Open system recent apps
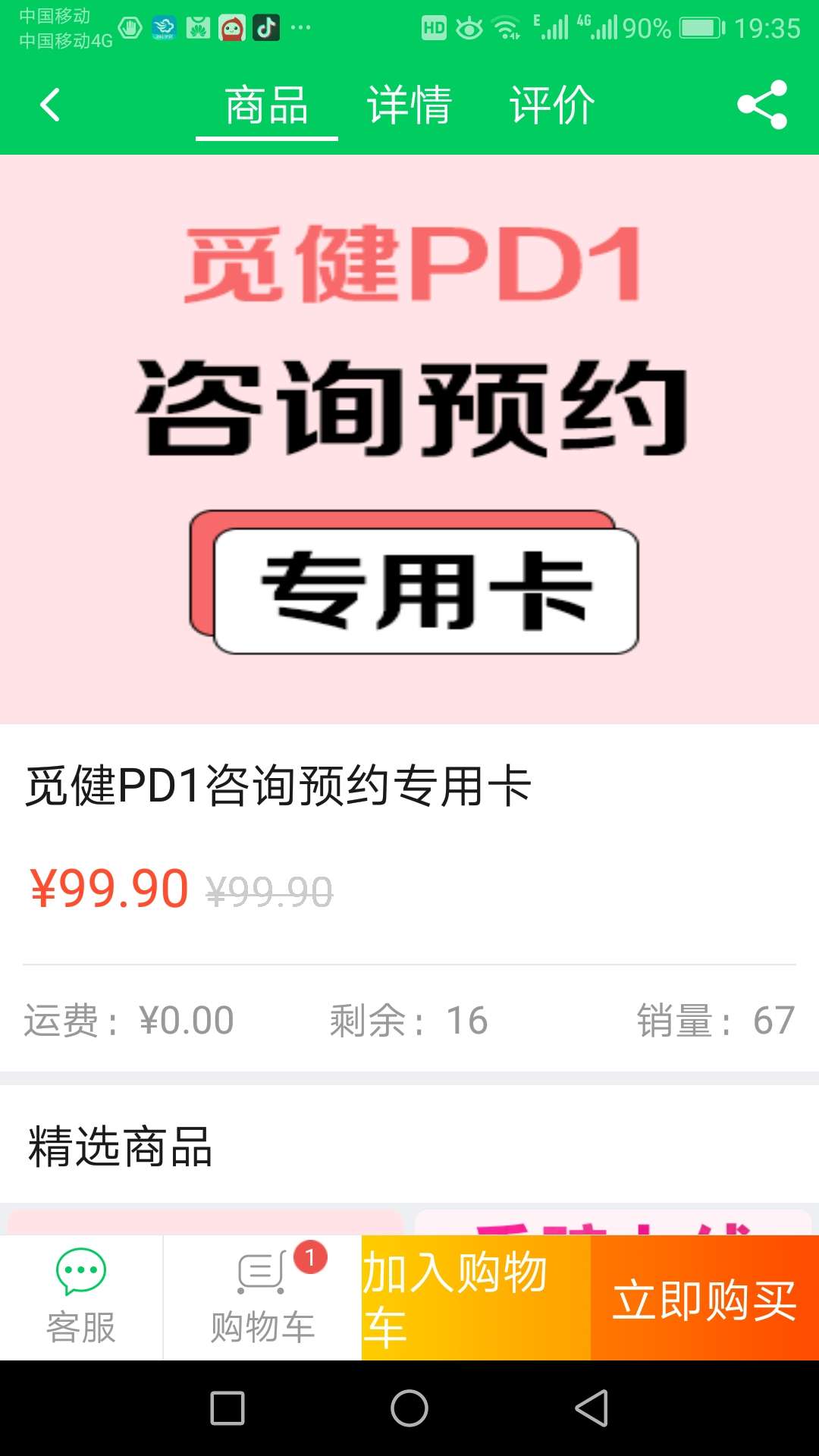The width and height of the screenshot is (819, 1456). point(227,1408)
